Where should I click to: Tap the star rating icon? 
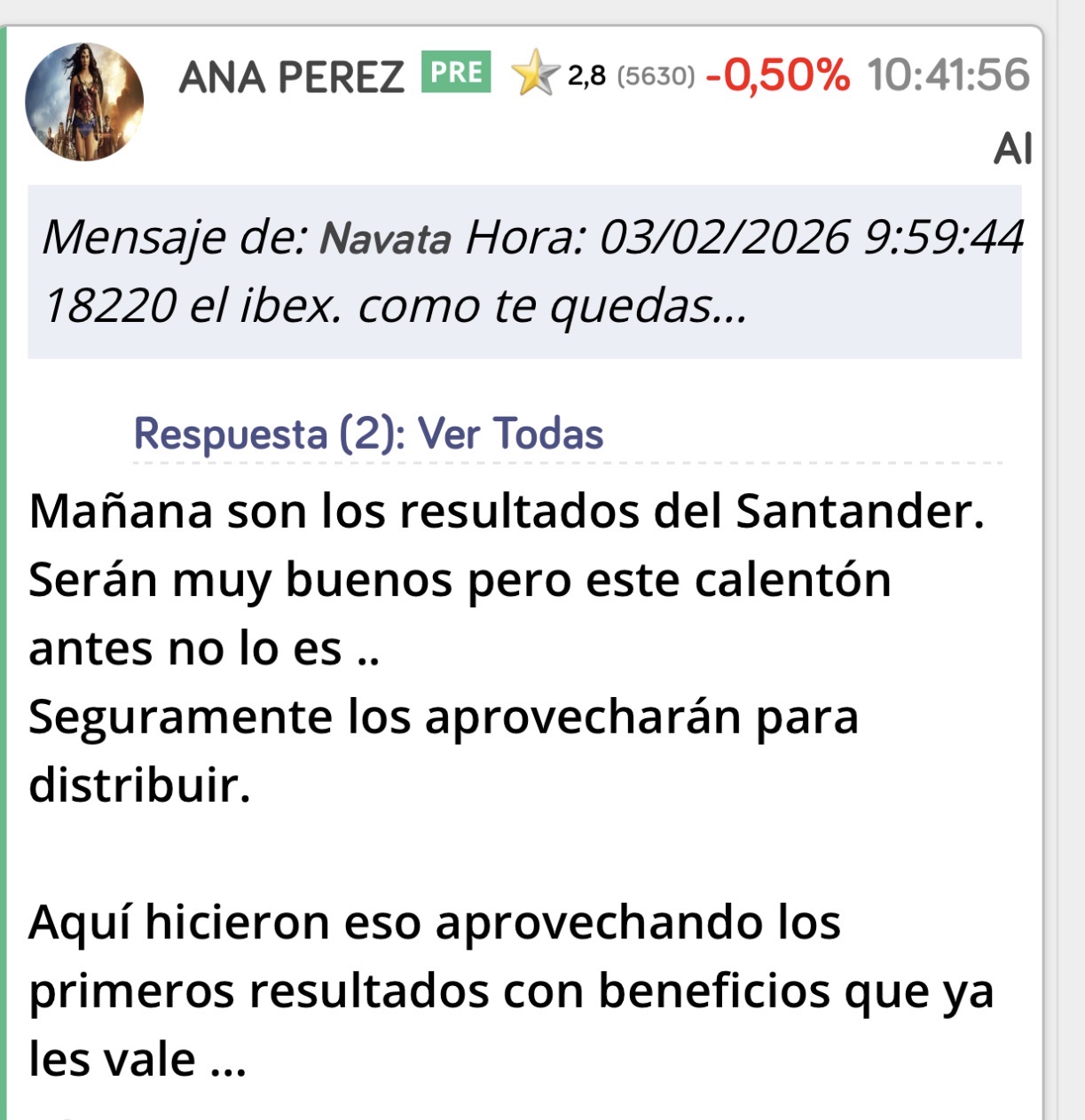(534, 74)
